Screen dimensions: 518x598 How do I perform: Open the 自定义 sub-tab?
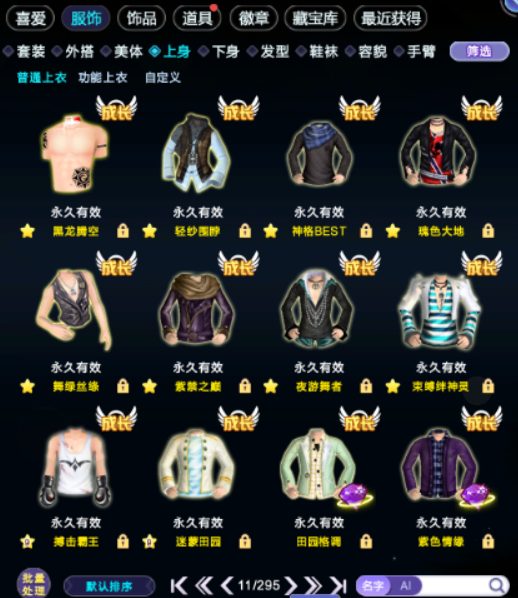click(163, 77)
